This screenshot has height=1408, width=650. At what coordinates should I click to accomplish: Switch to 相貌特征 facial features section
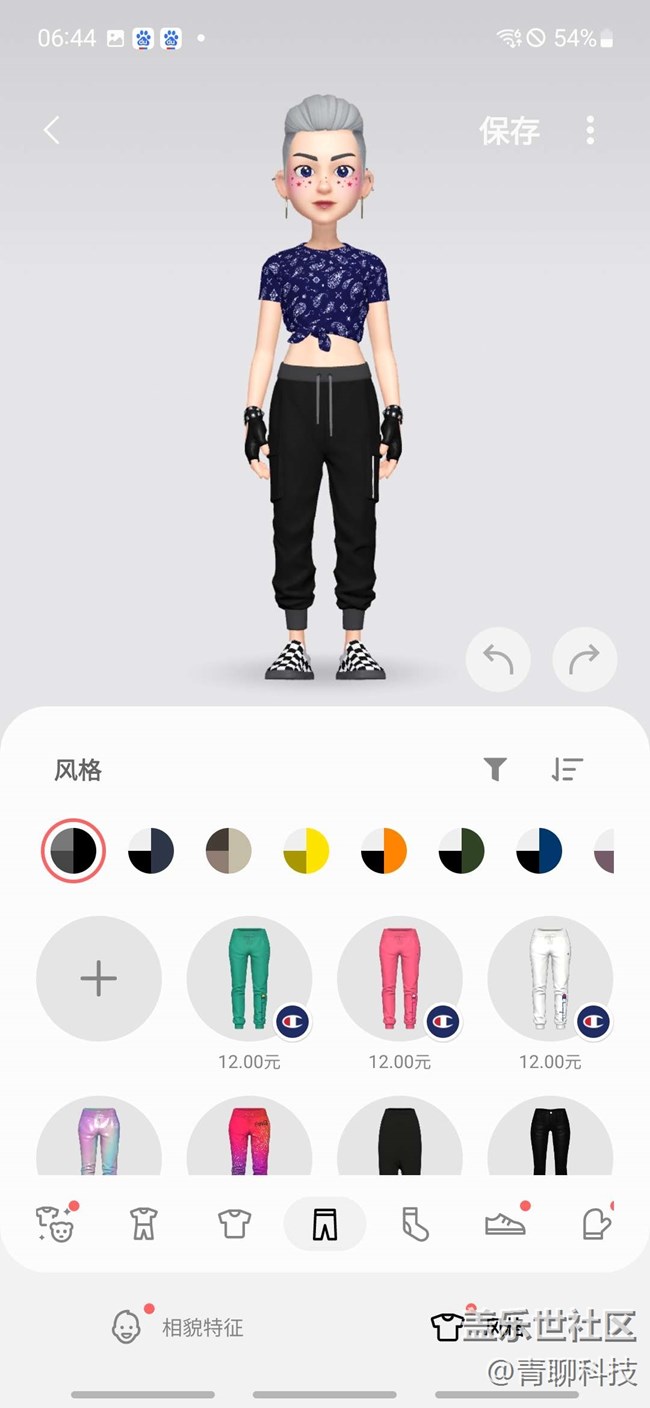pyautogui.click(x=180, y=1328)
